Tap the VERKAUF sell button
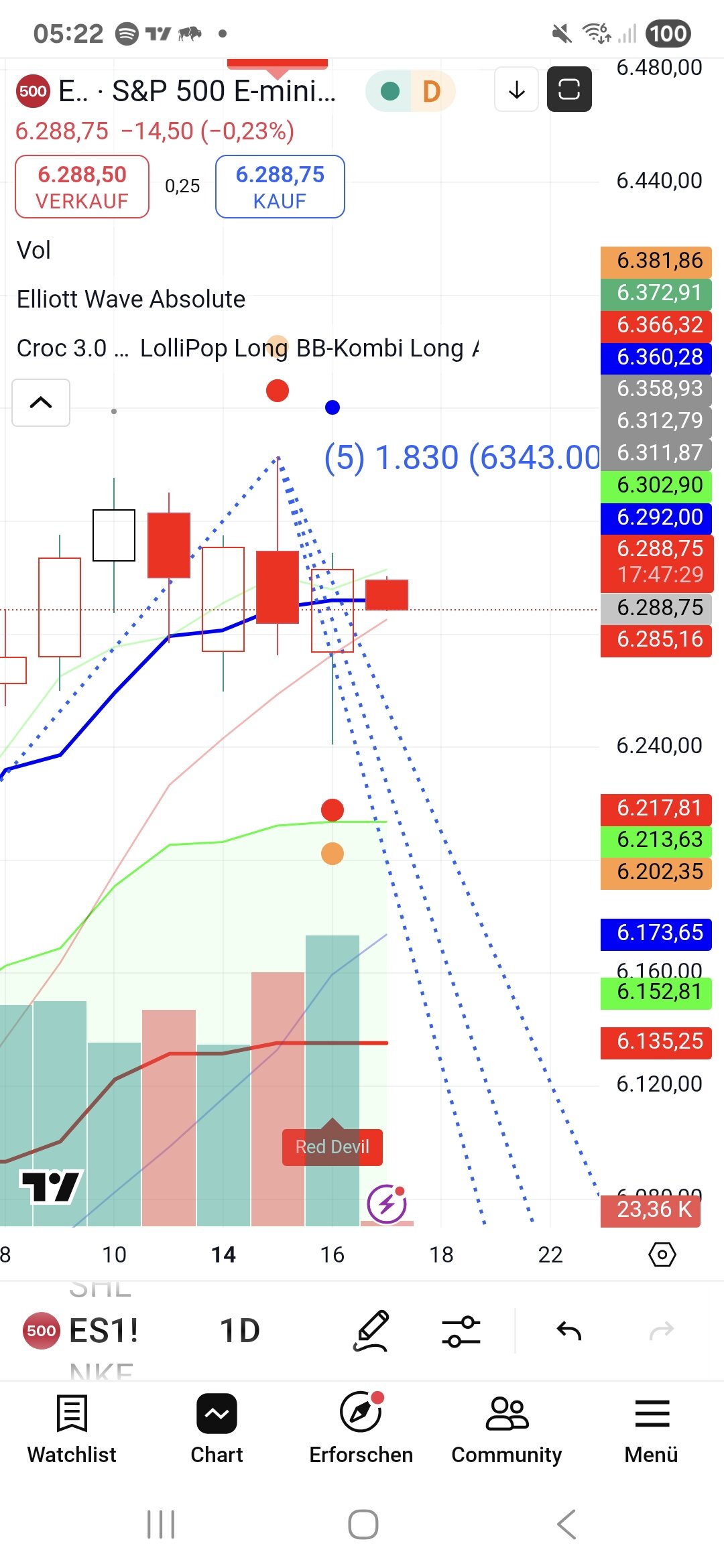The height and width of the screenshot is (1568, 724). [x=82, y=187]
